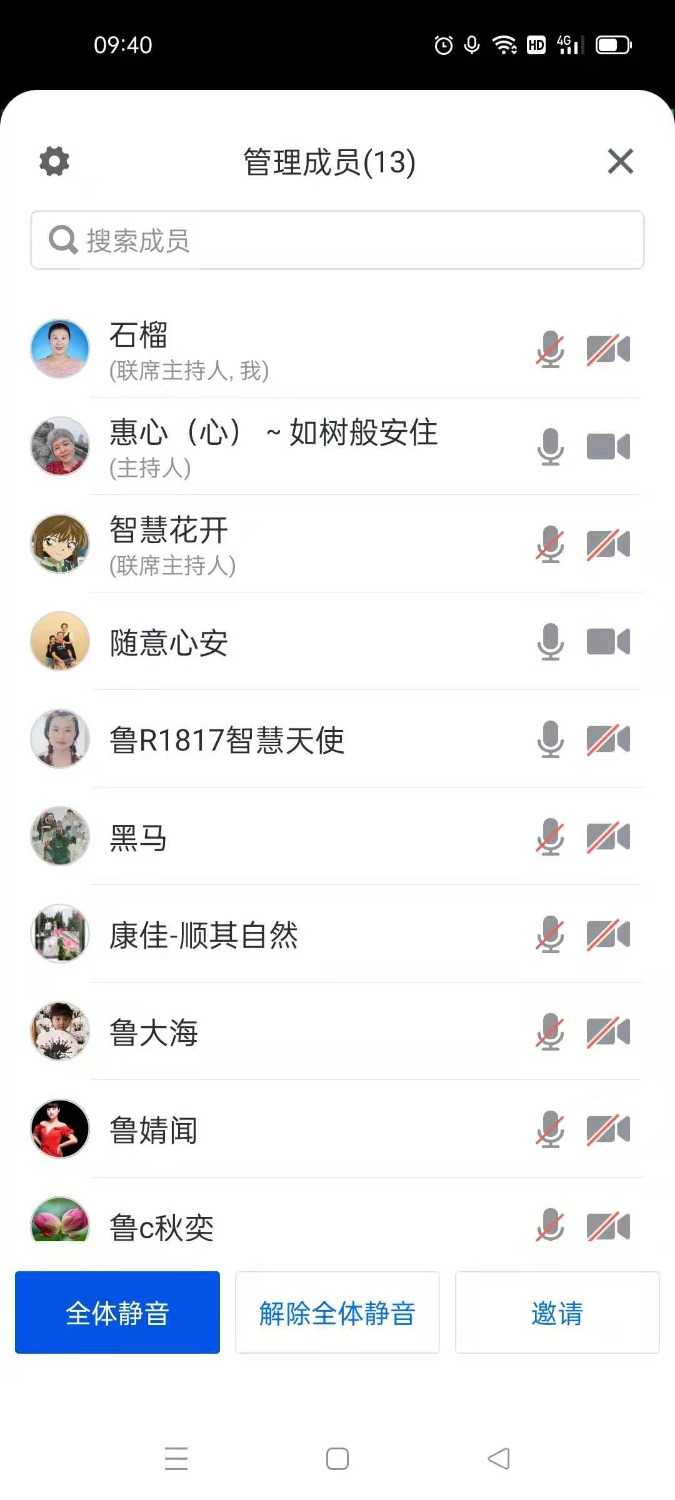Open the 邀请 invite button
Screen dimensions: 675x1500
pos(557,1312)
